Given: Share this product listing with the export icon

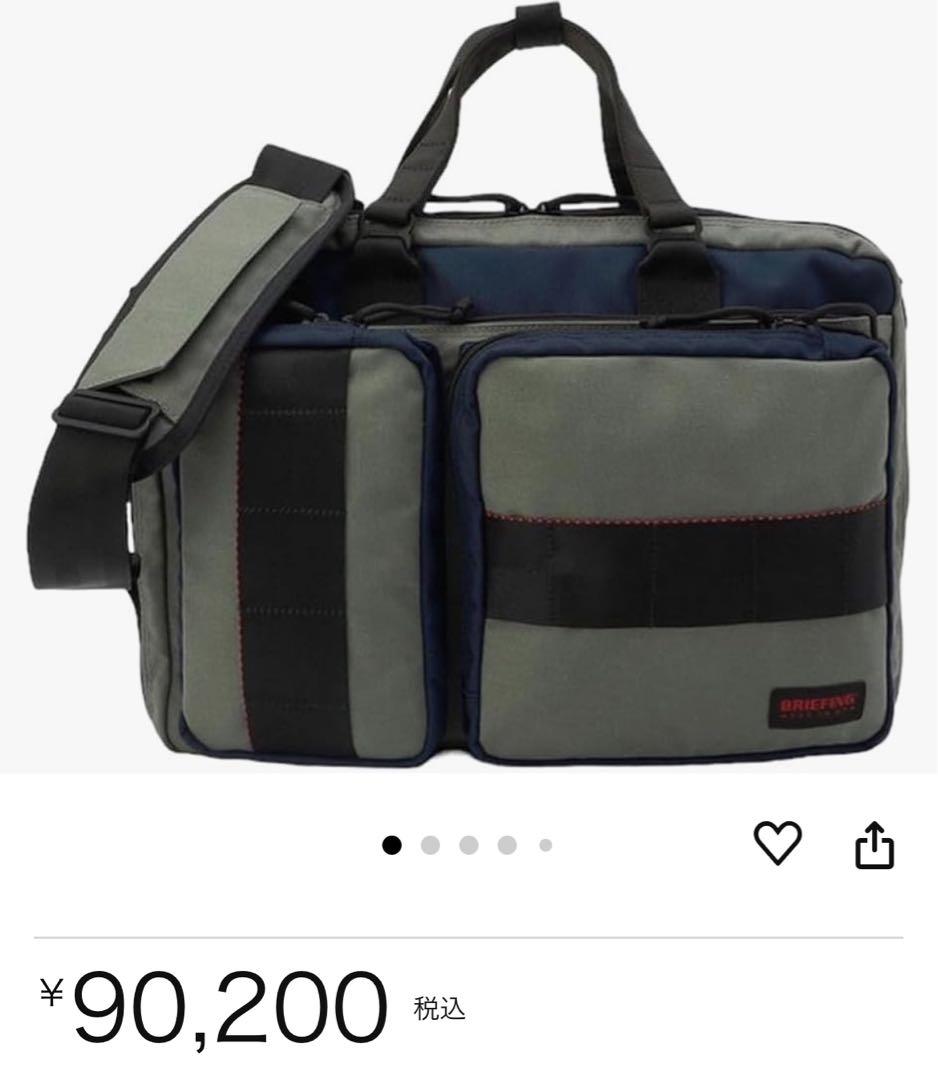Looking at the screenshot, I should coord(874,842).
